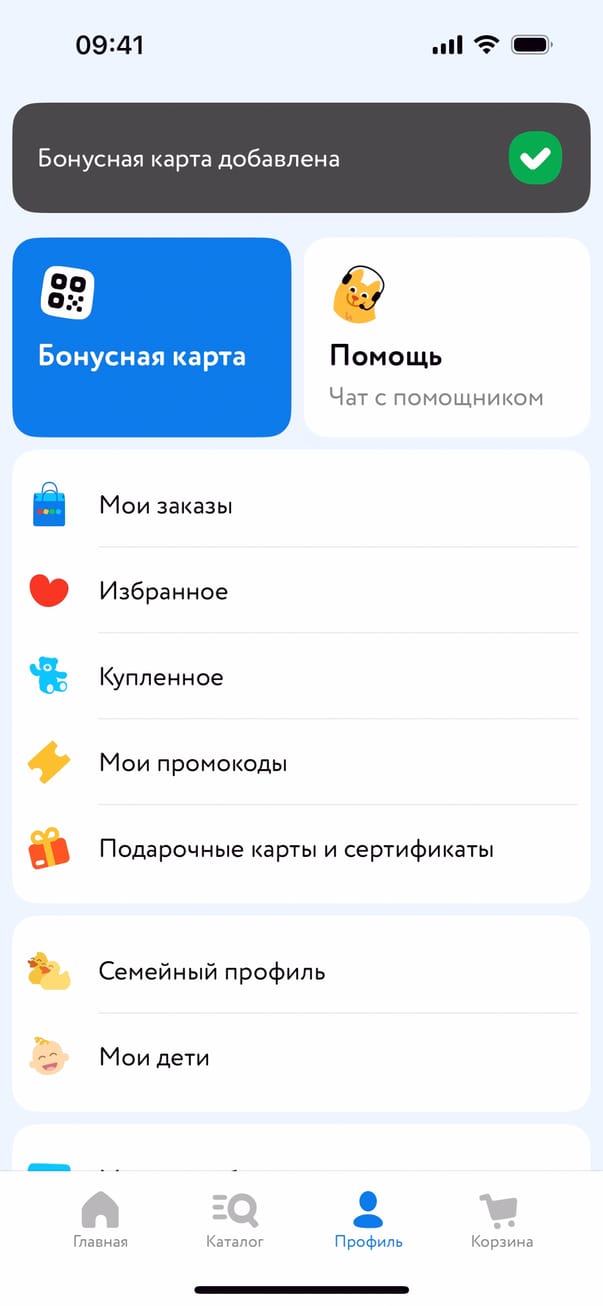The image size is (603, 1306).
Task: Go to Избранное list
Action: click(300, 591)
